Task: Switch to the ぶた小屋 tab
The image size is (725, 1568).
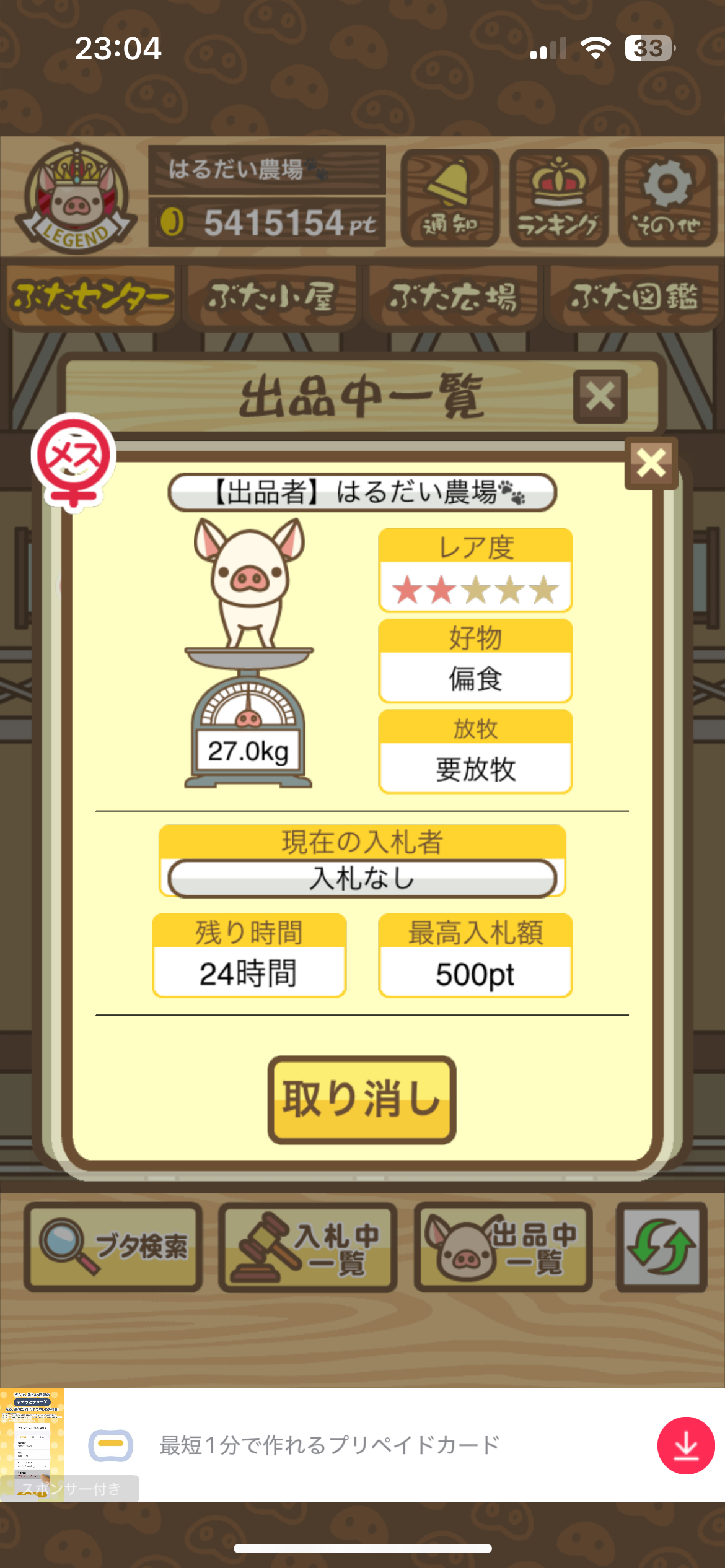Action: click(271, 297)
